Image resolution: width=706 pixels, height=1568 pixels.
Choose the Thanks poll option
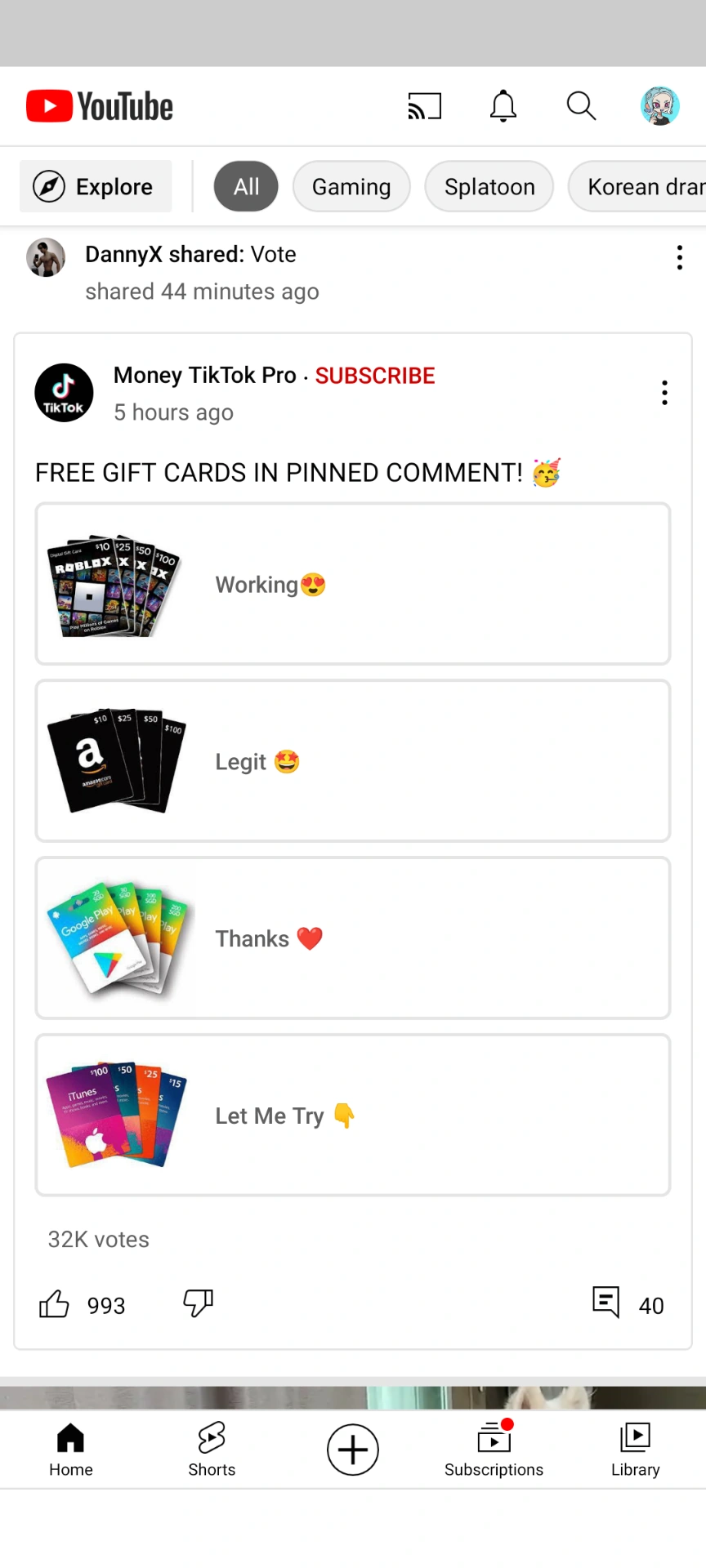point(352,938)
